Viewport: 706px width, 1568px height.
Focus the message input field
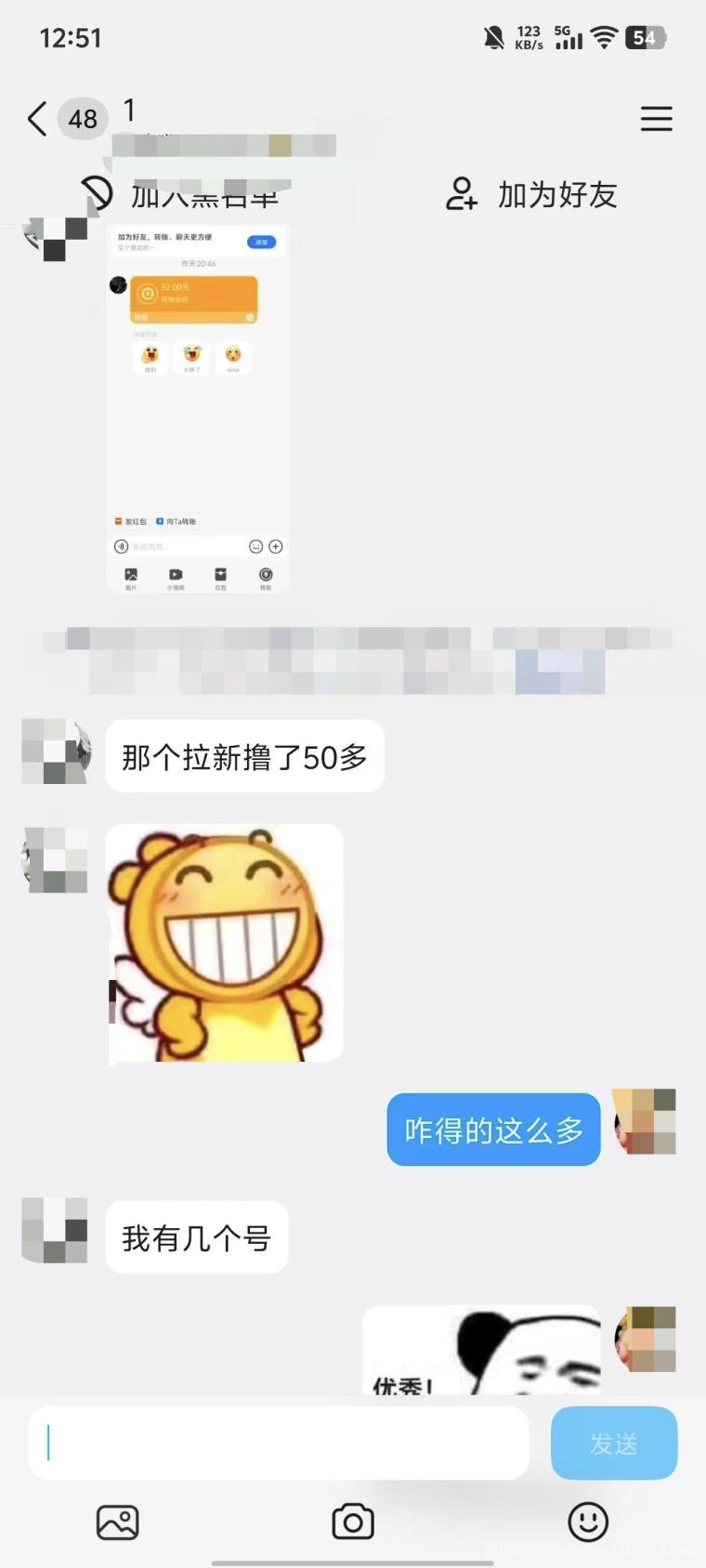pos(279,1443)
